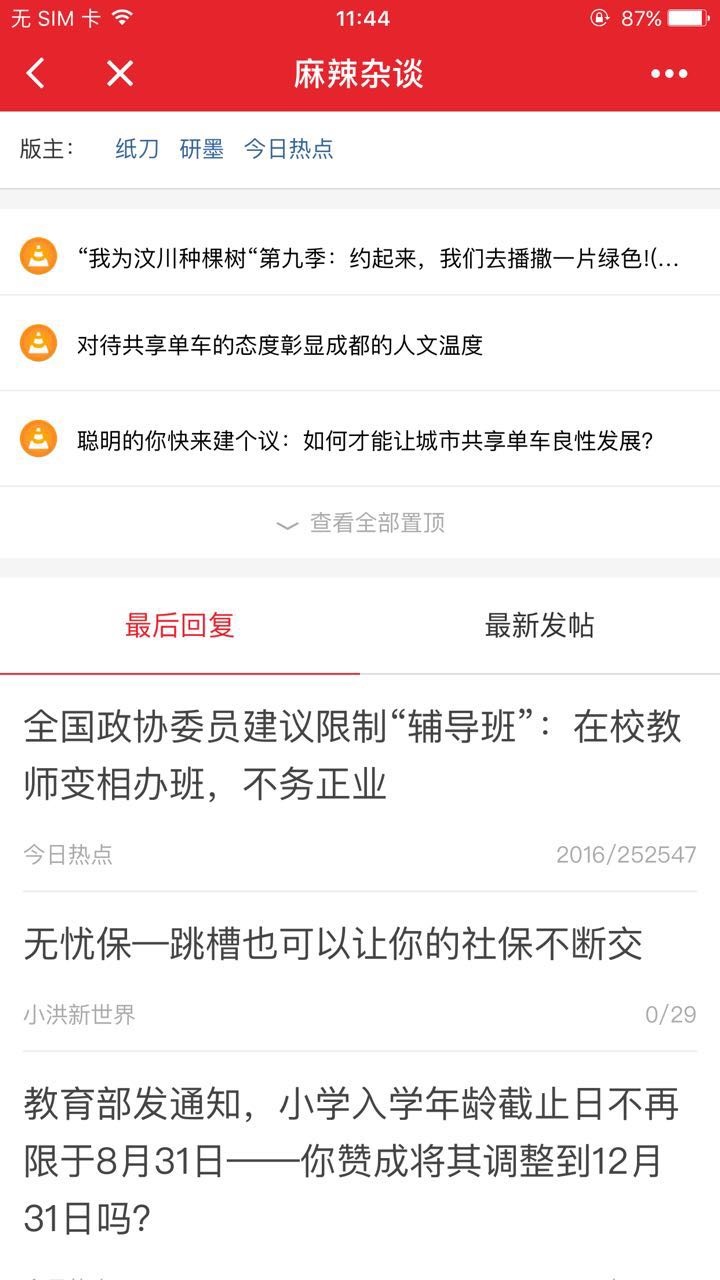Screen dimensions: 720x1280
Task: Close the page with the X icon
Action: click(120, 73)
